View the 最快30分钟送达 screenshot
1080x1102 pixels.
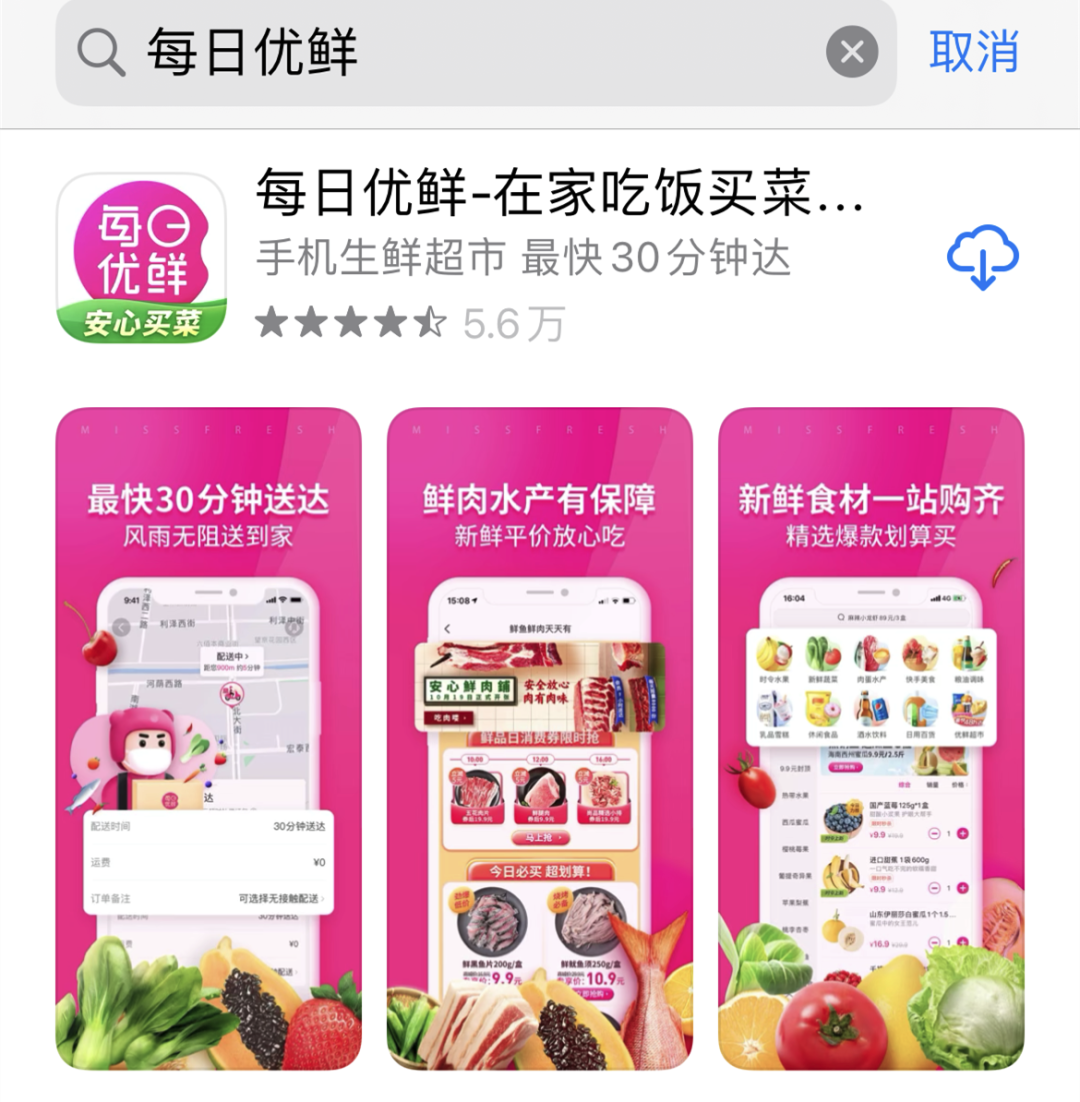tap(208, 738)
